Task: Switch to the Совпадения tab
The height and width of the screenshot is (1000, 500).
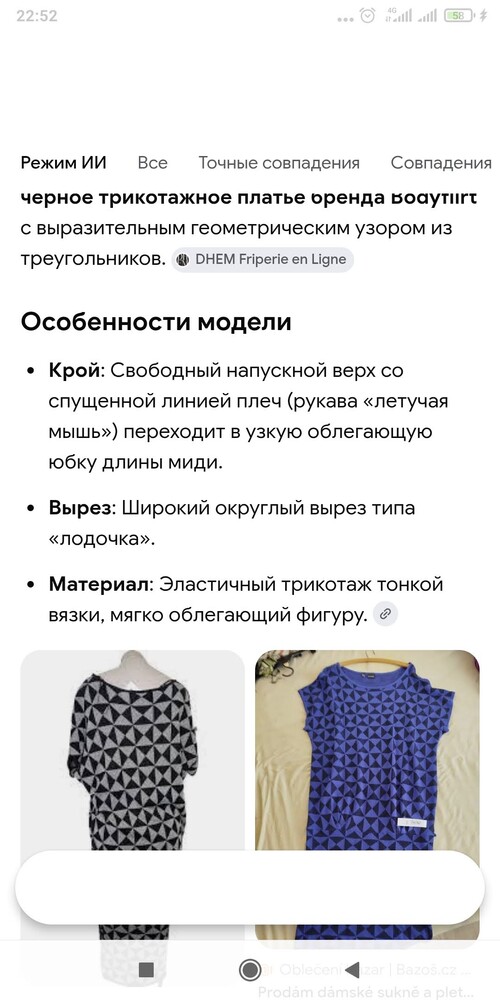Action: 441,163
